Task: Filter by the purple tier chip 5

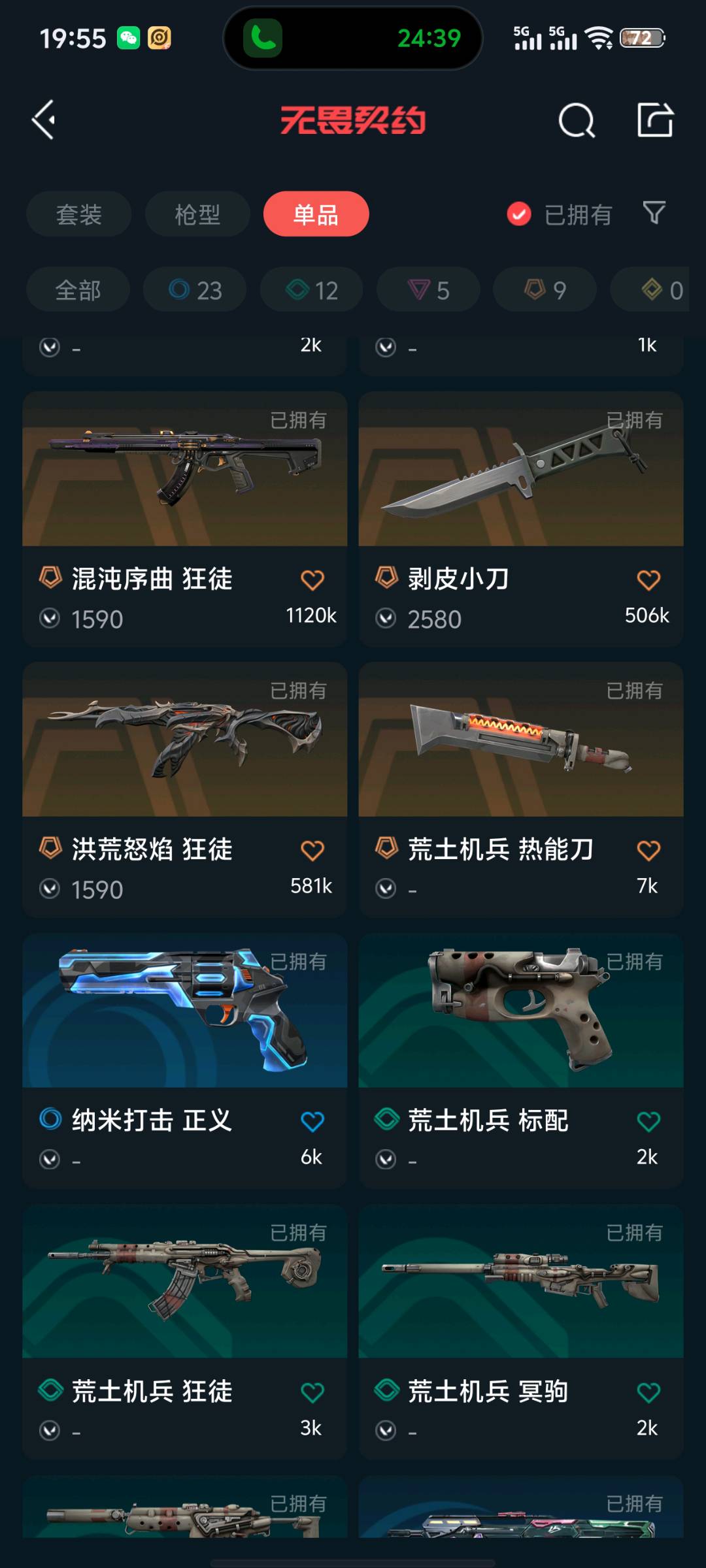Action: (x=428, y=290)
